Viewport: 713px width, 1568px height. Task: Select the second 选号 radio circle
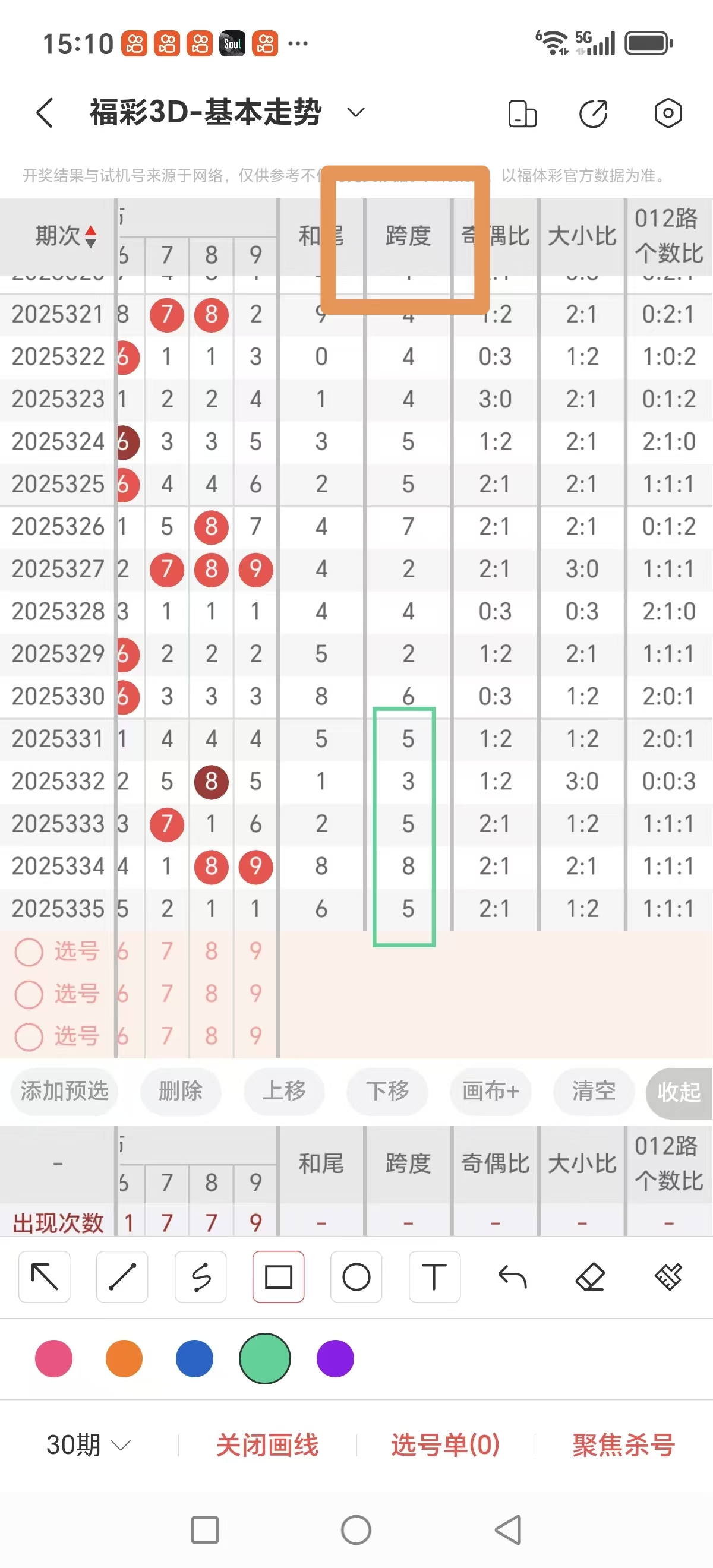pyautogui.click(x=29, y=994)
